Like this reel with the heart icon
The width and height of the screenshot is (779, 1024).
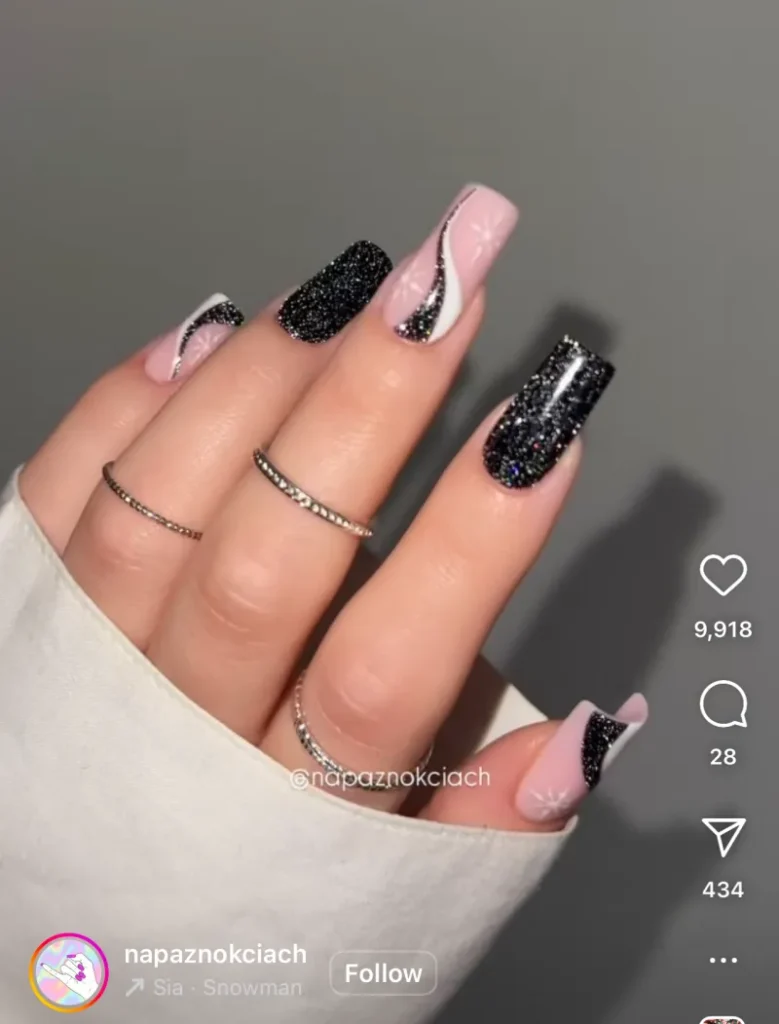(723, 575)
